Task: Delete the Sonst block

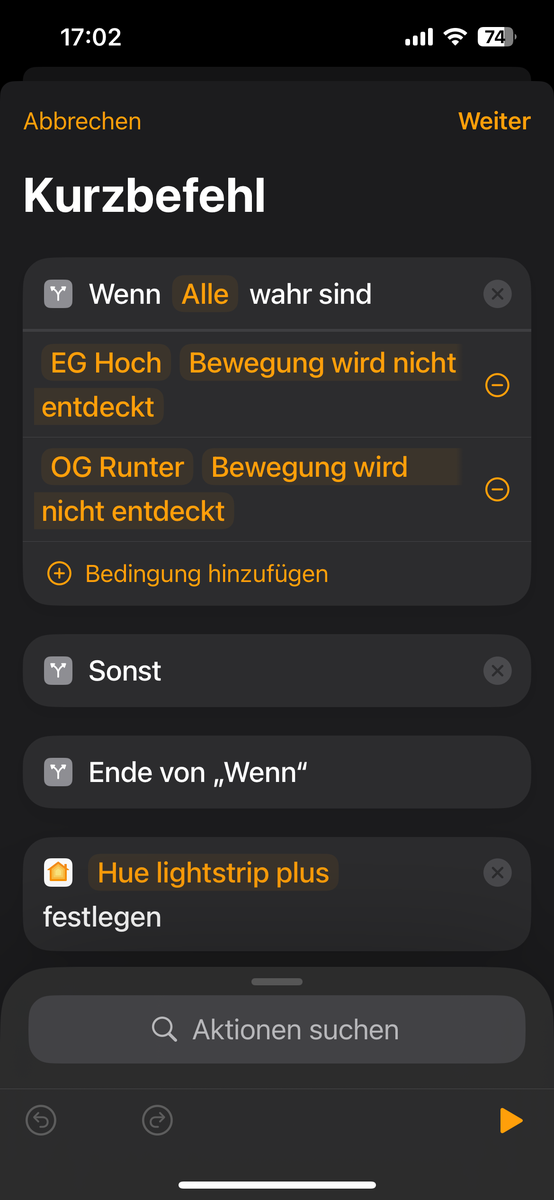Action: [x=497, y=671]
